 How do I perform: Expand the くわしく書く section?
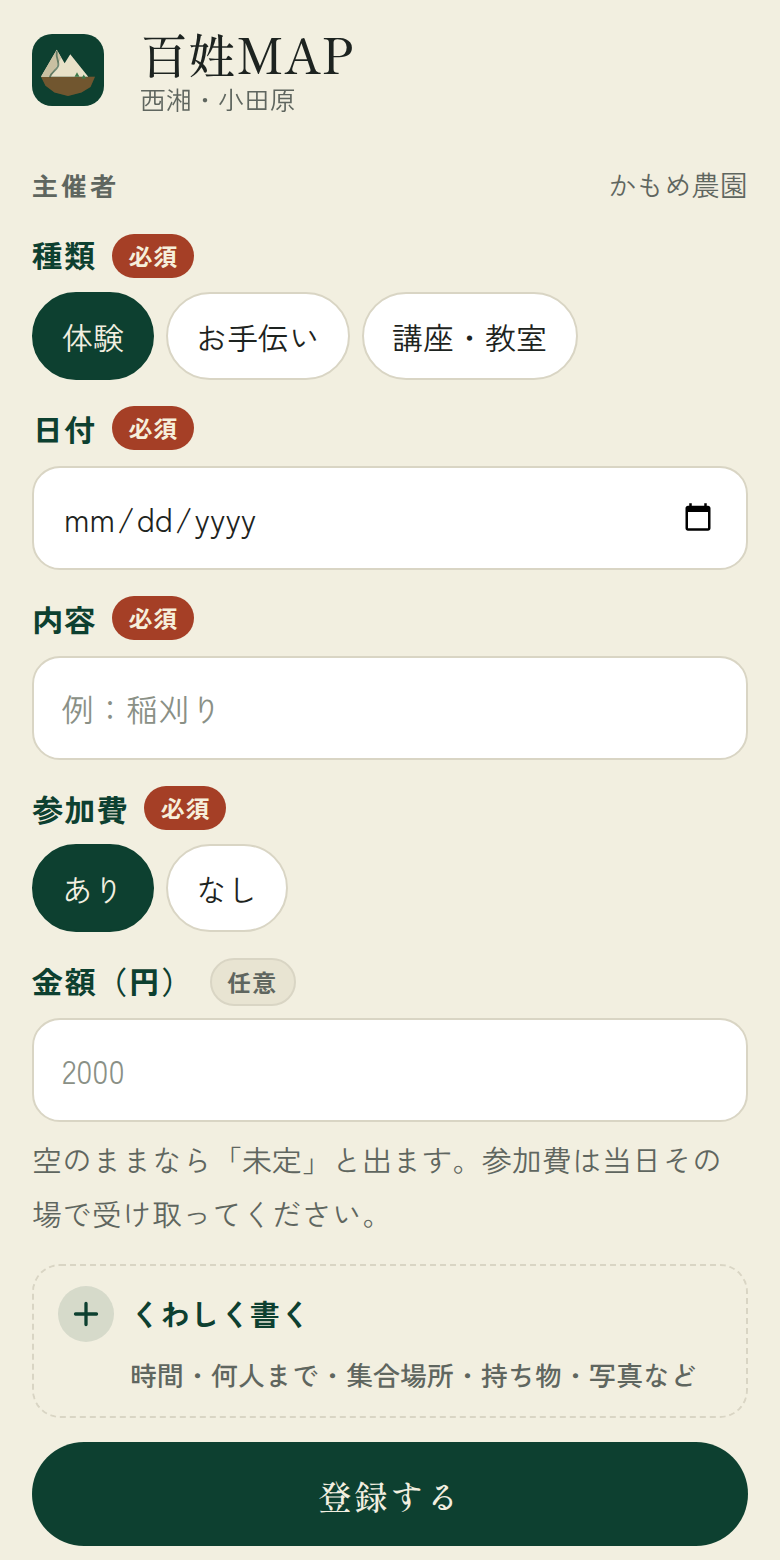click(x=390, y=1341)
